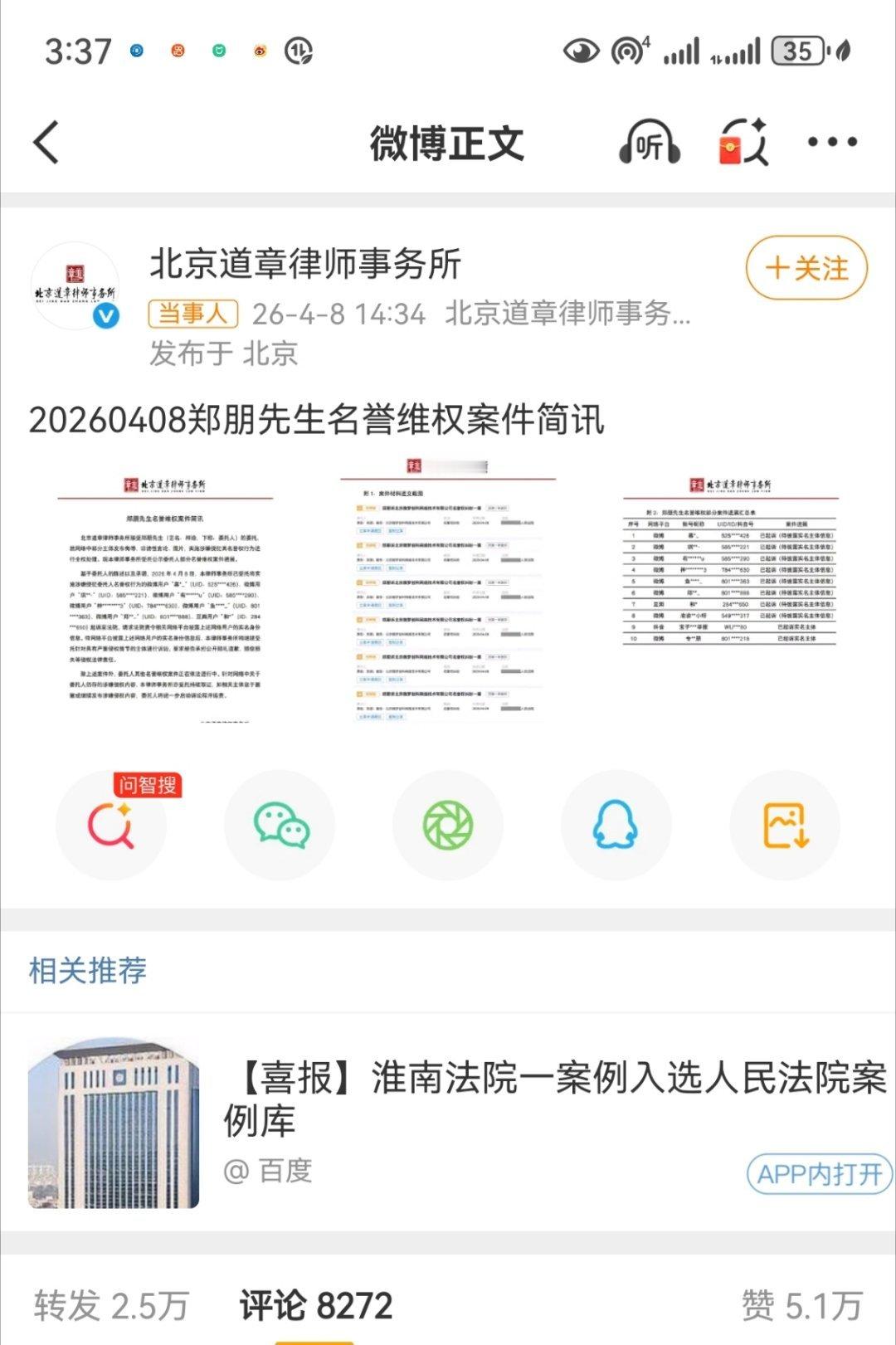896x1345 pixels.
Task: Tap the headphone listen icon to hear the post
Action: [649, 141]
